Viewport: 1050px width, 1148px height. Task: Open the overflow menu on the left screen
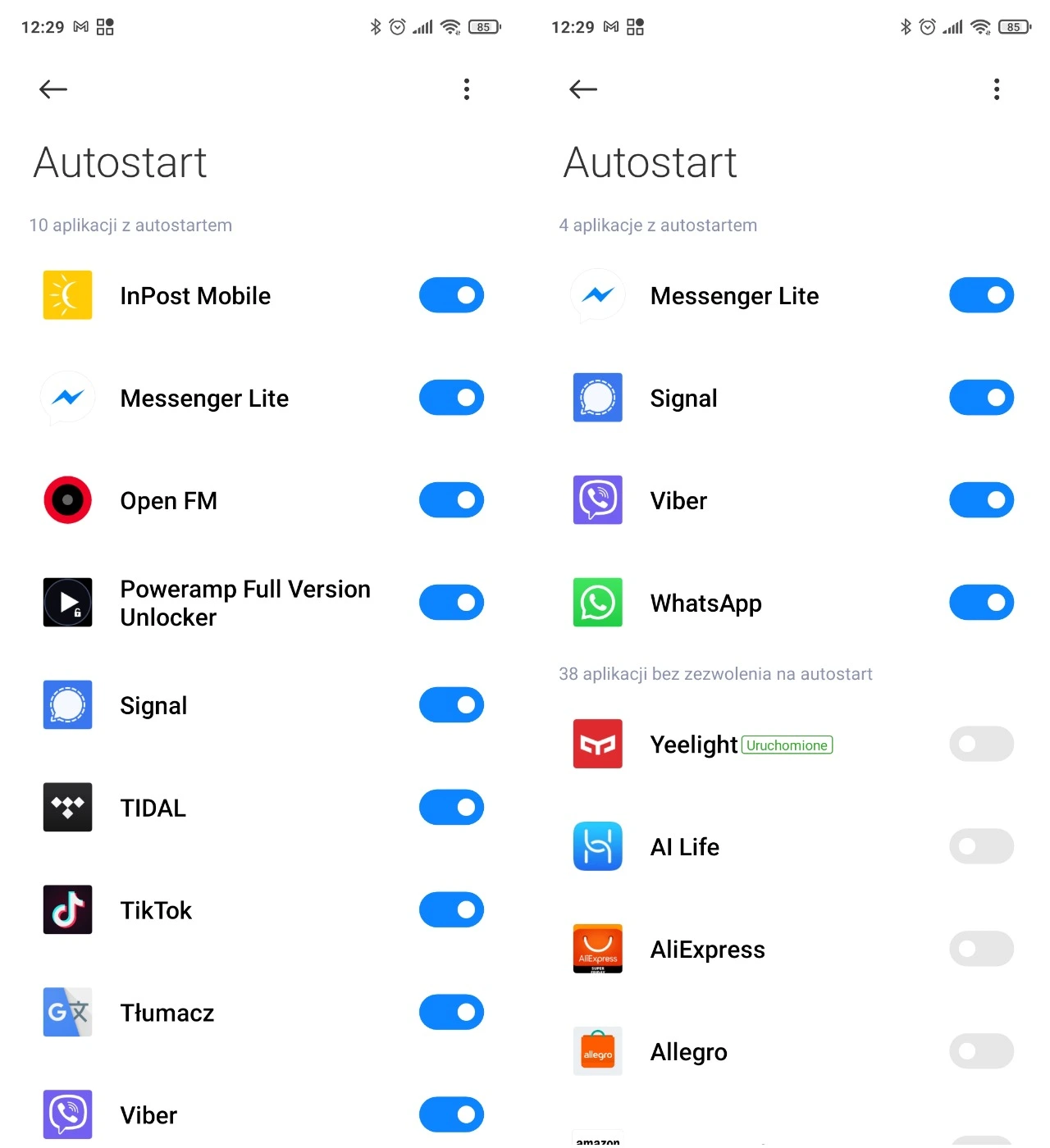coord(466,89)
